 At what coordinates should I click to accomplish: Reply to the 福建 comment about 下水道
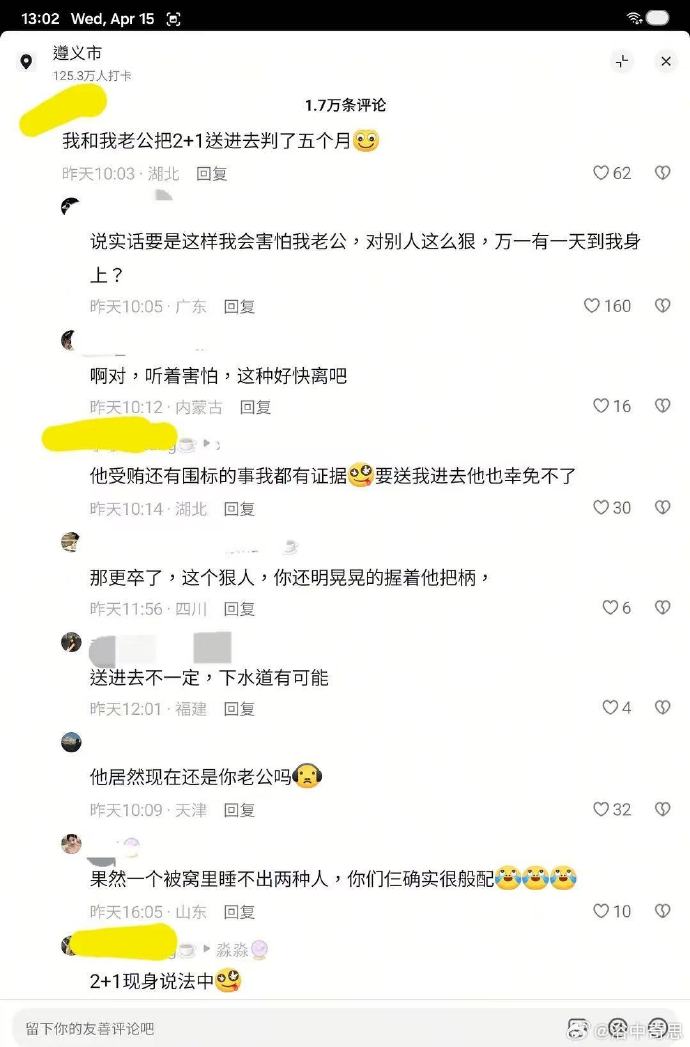pyautogui.click(x=239, y=709)
